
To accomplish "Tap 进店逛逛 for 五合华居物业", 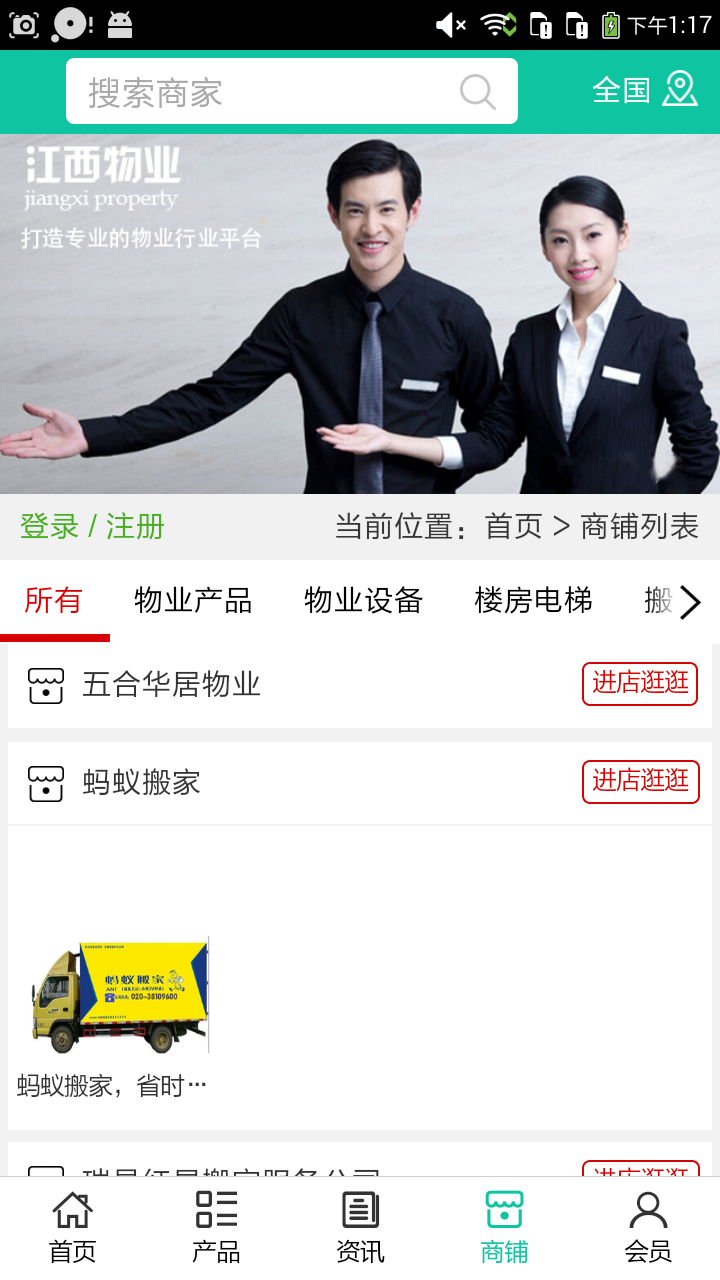I will (x=640, y=684).
